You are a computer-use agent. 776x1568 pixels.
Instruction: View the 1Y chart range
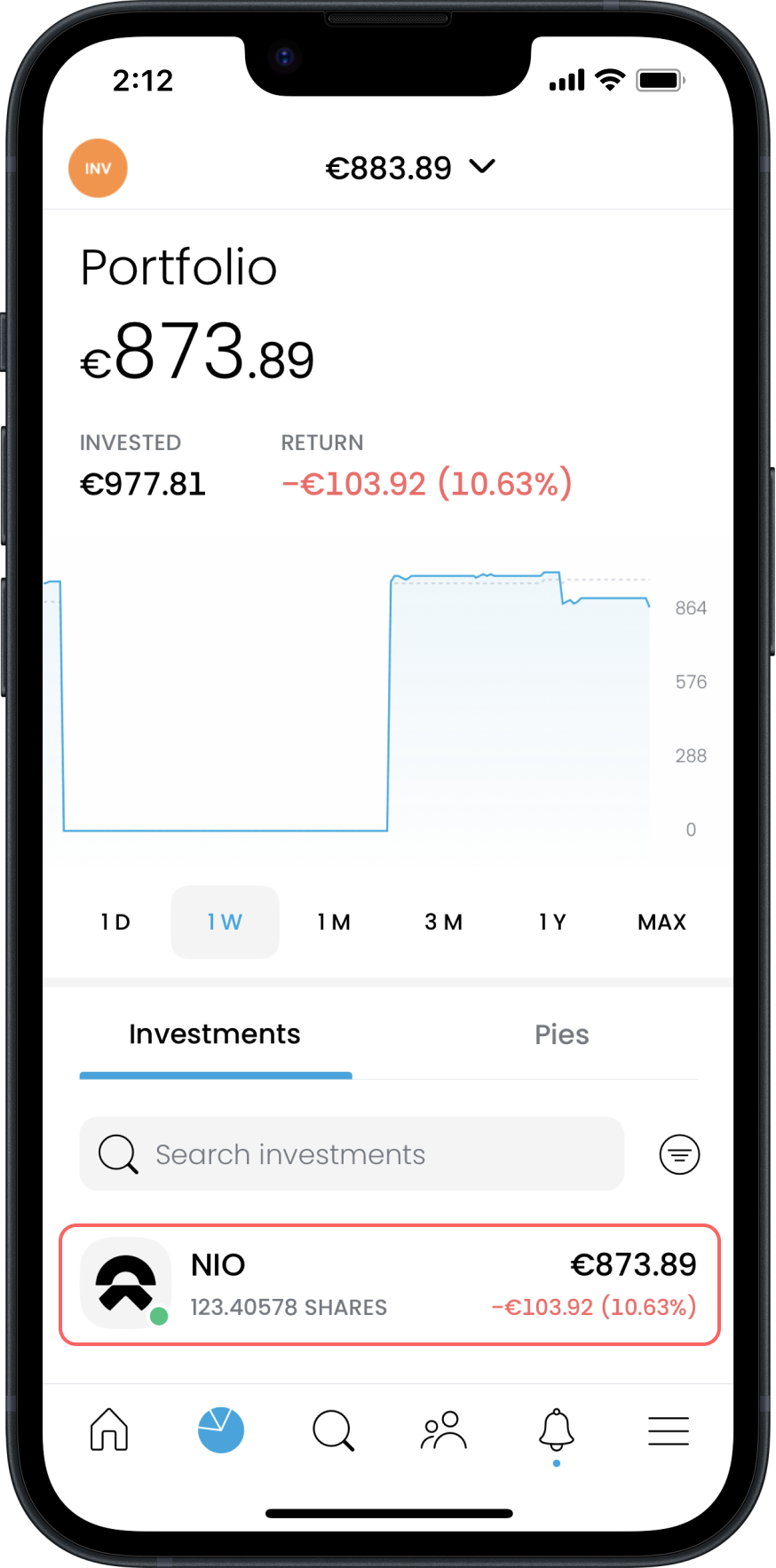point(552,923)
